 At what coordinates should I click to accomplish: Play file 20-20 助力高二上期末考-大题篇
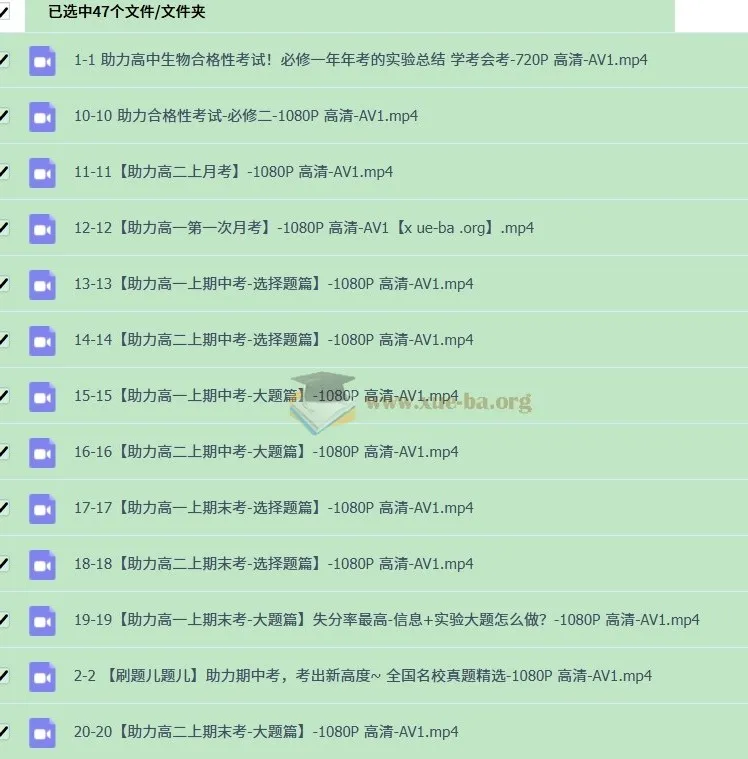pyautogui.click(x=265, y=732)
